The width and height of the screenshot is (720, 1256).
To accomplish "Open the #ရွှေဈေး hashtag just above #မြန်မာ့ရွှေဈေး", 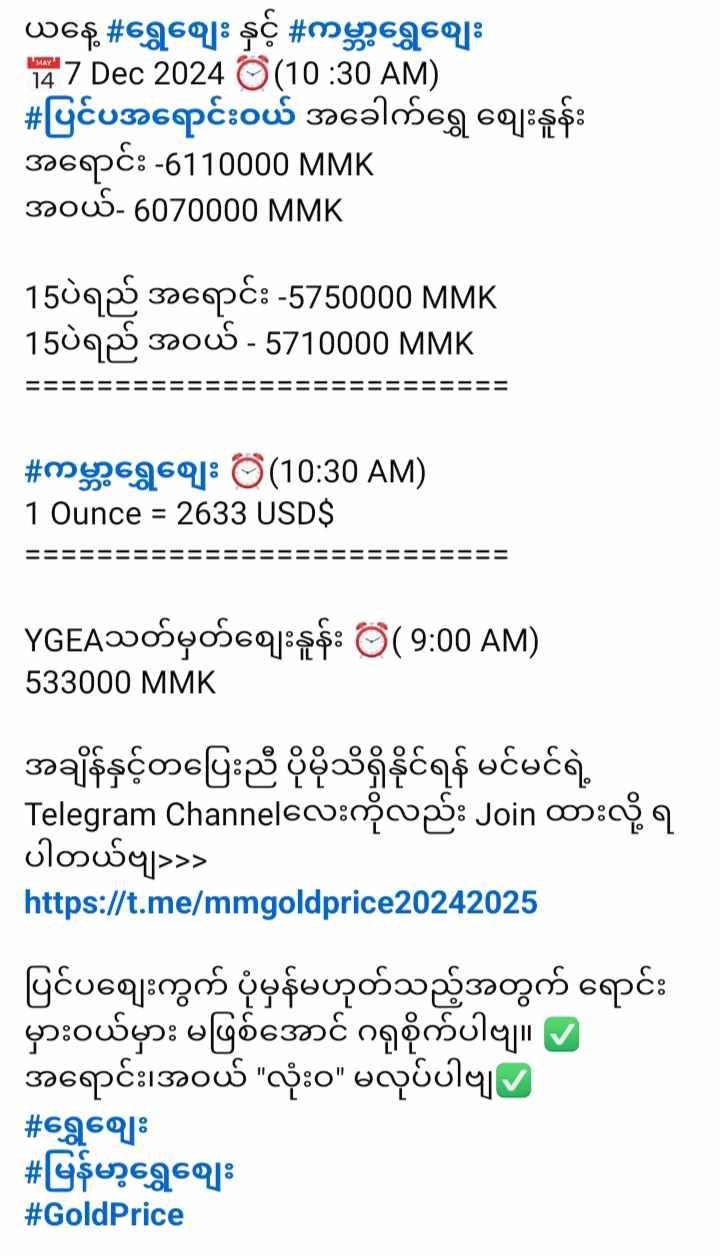I will [86, 1127].
